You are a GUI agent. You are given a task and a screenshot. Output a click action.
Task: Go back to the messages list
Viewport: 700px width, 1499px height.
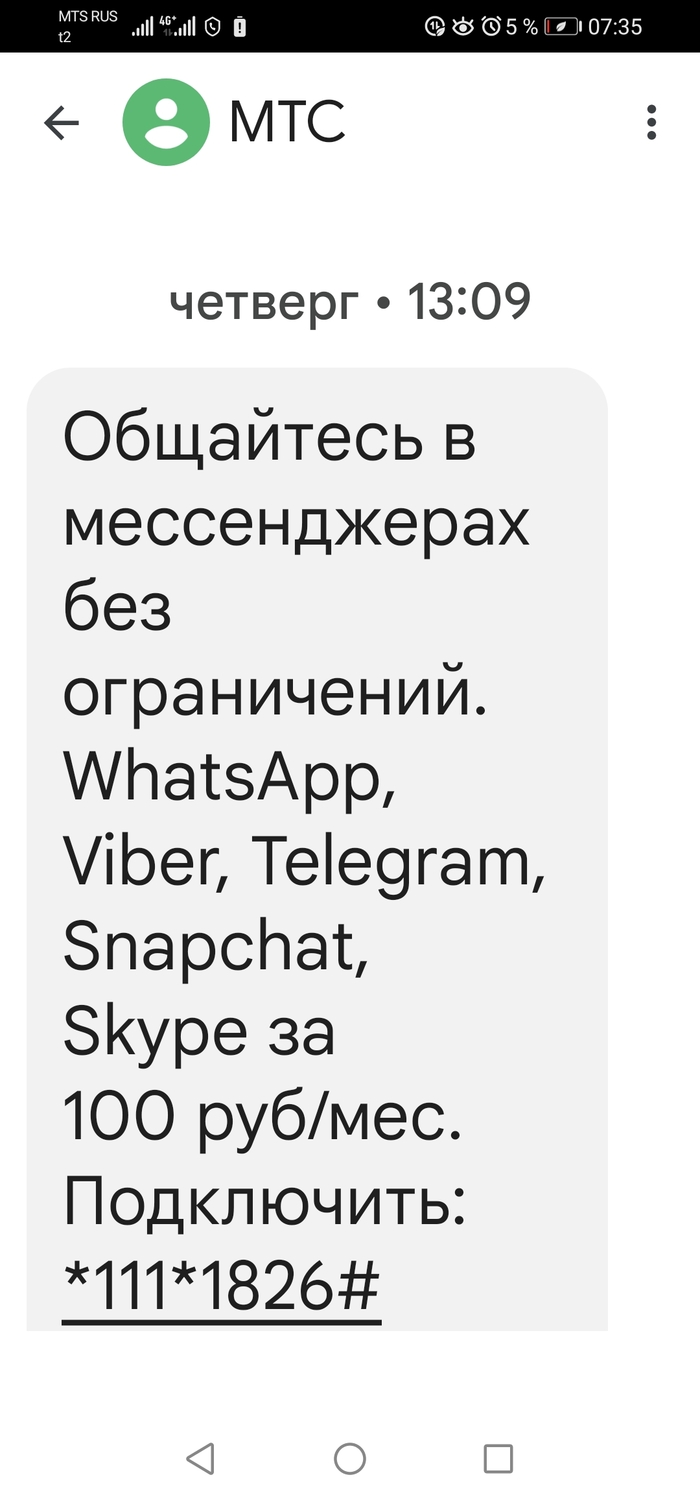coord(62,123)
